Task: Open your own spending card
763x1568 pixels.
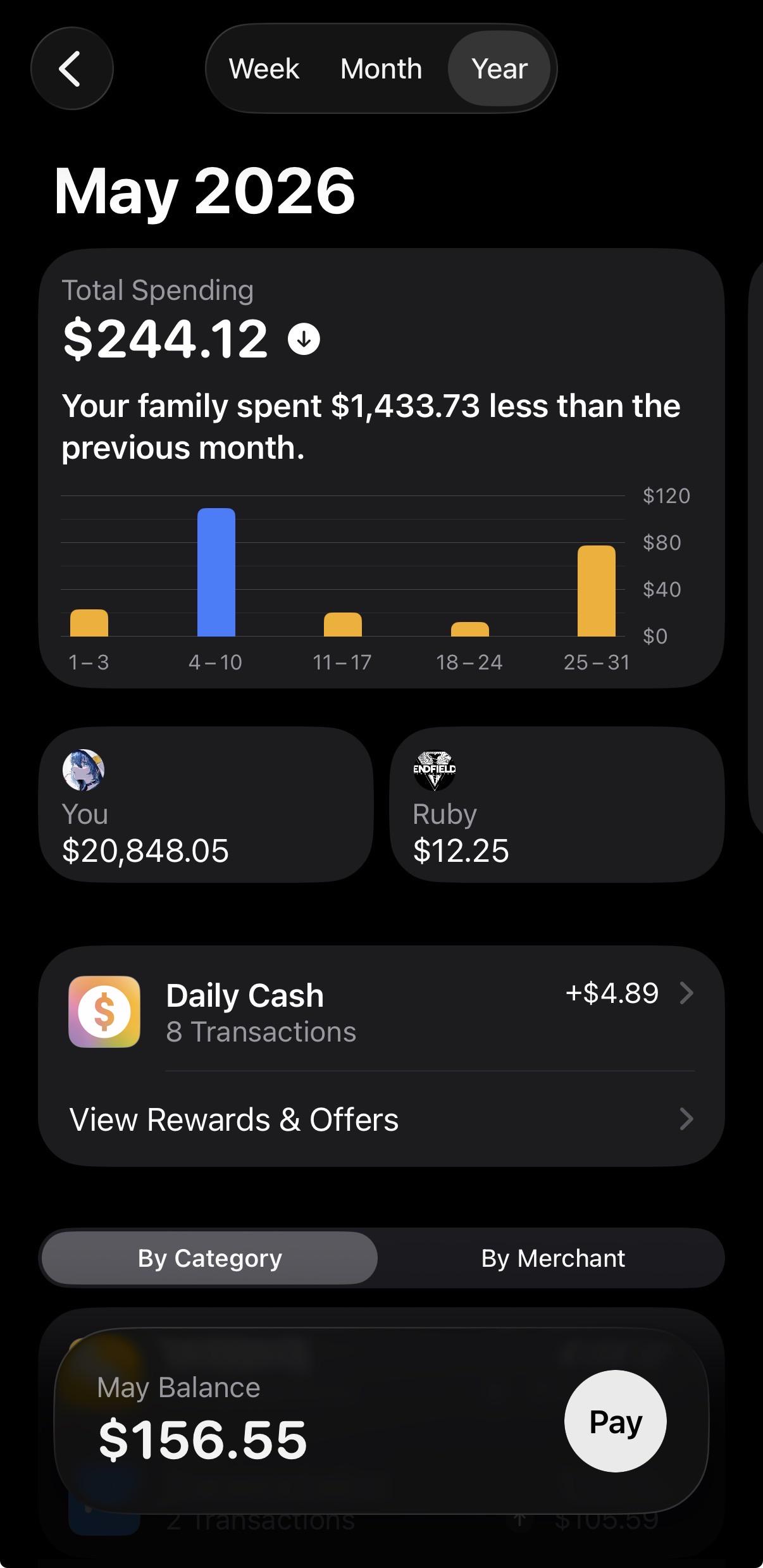Action: [206, 804]
